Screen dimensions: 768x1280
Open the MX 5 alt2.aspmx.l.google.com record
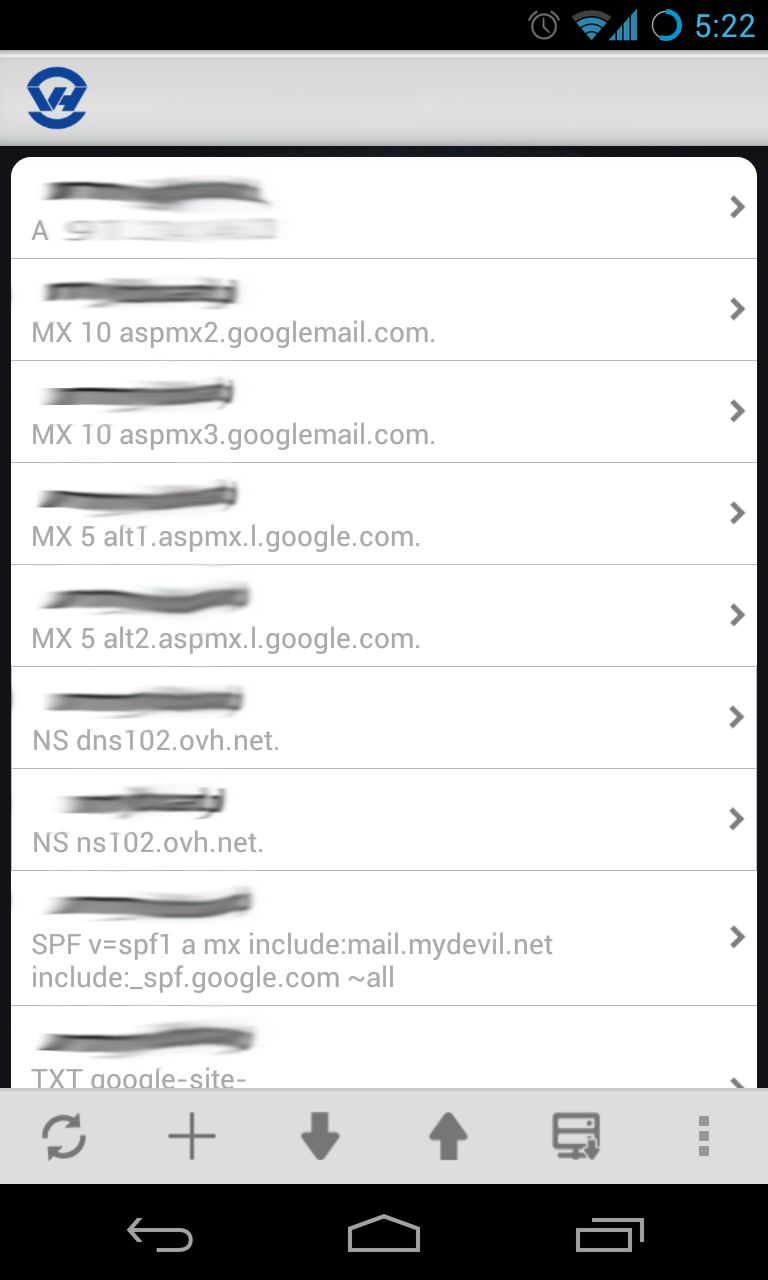coord(384,616)
